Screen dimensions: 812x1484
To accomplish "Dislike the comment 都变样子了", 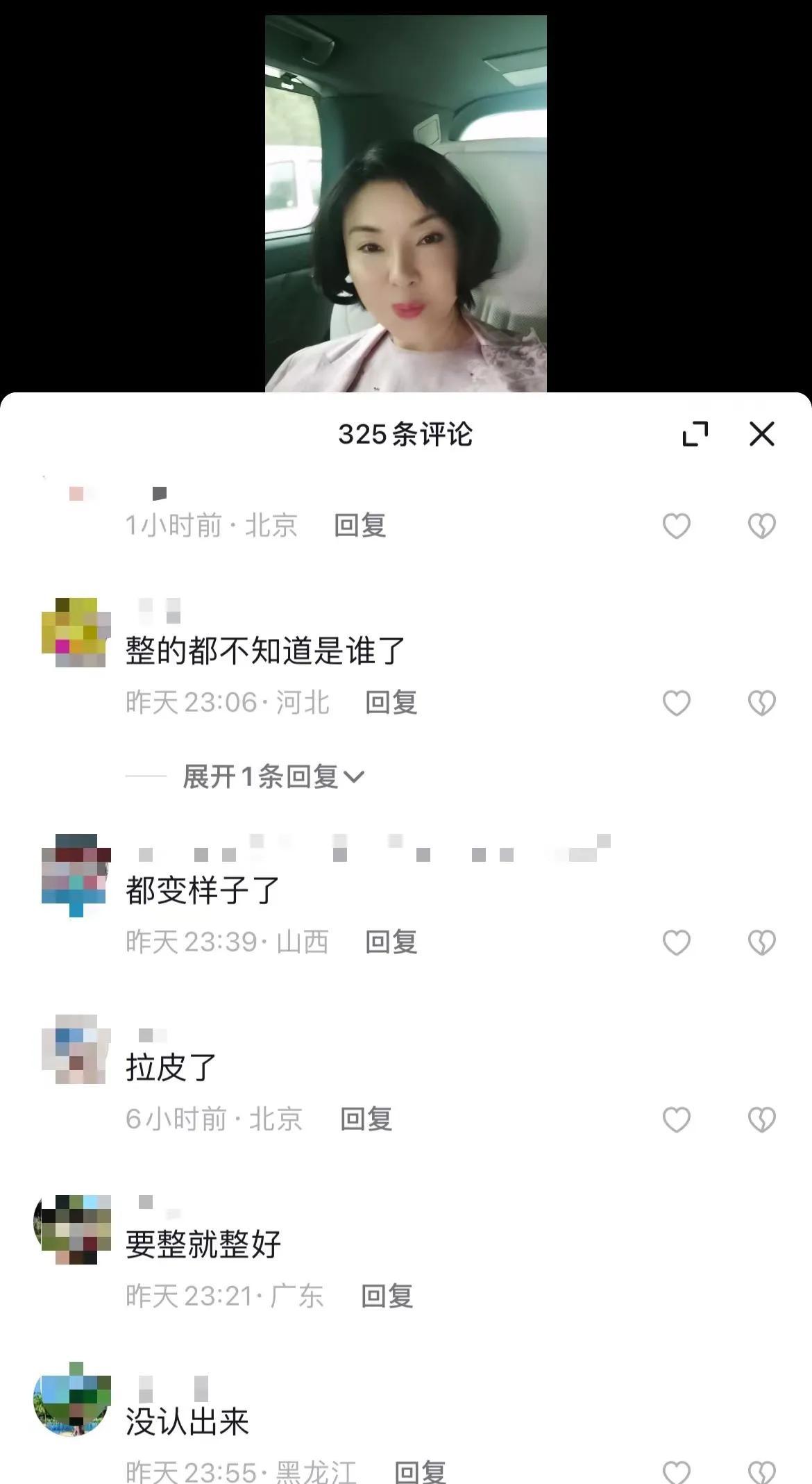I will [761, 942].
